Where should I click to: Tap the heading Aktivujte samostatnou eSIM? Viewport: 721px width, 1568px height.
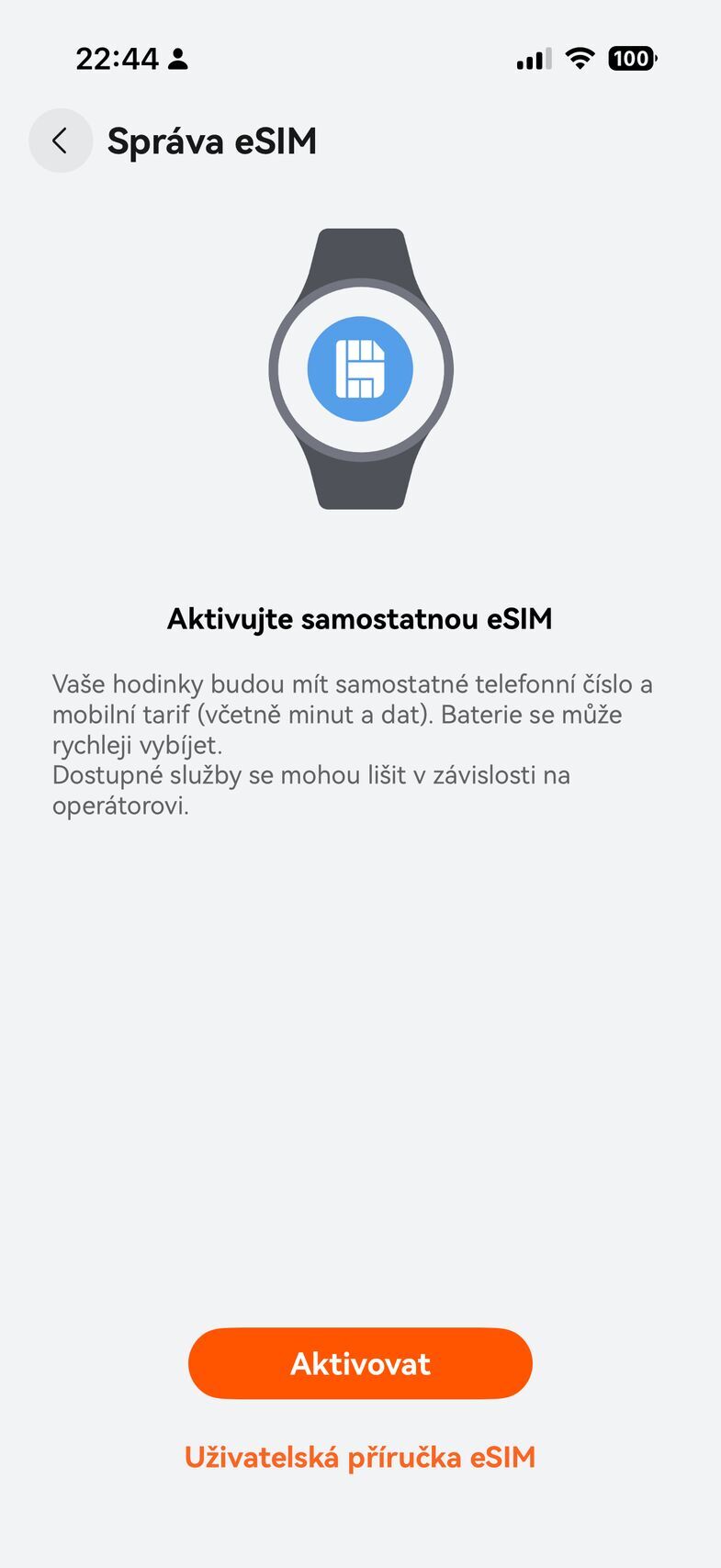tap(359, 618)
